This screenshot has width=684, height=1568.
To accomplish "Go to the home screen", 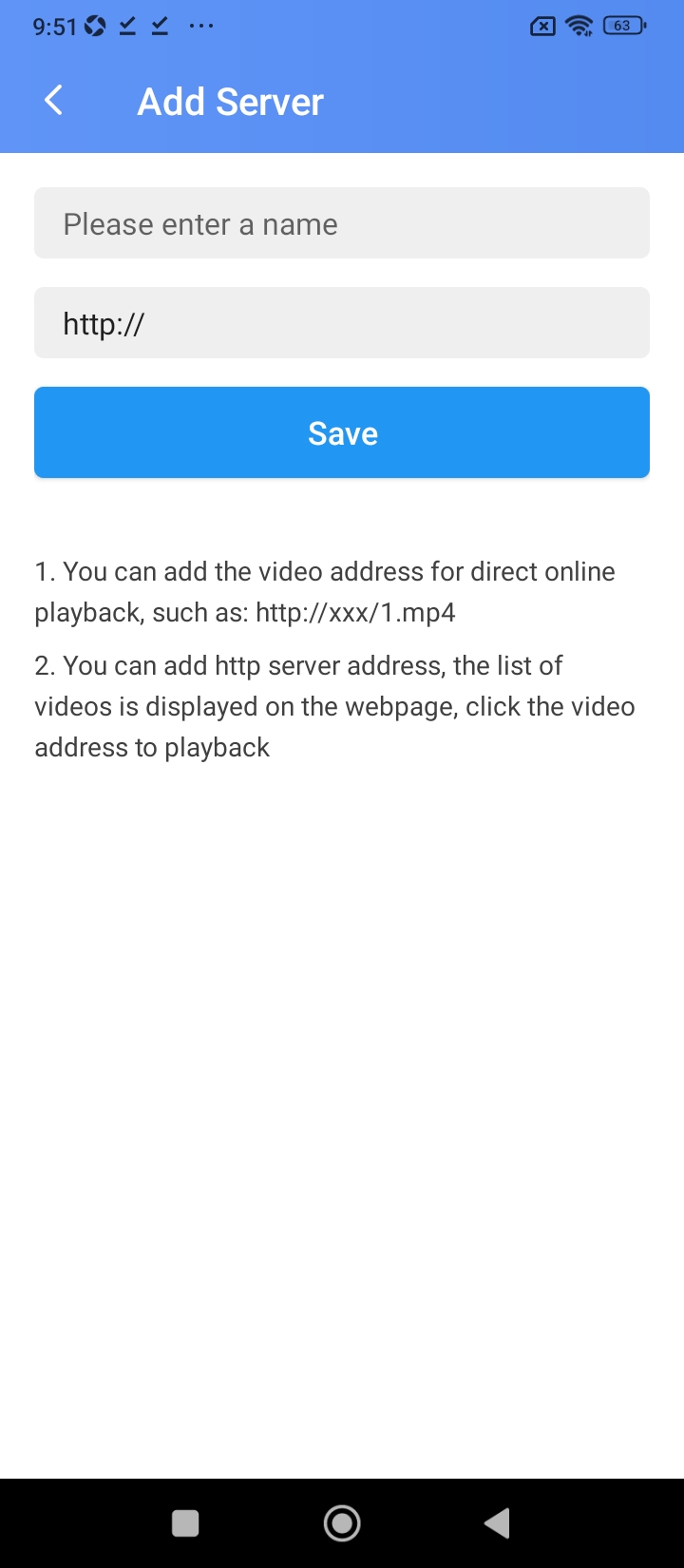I will (x=342, y=1523).
